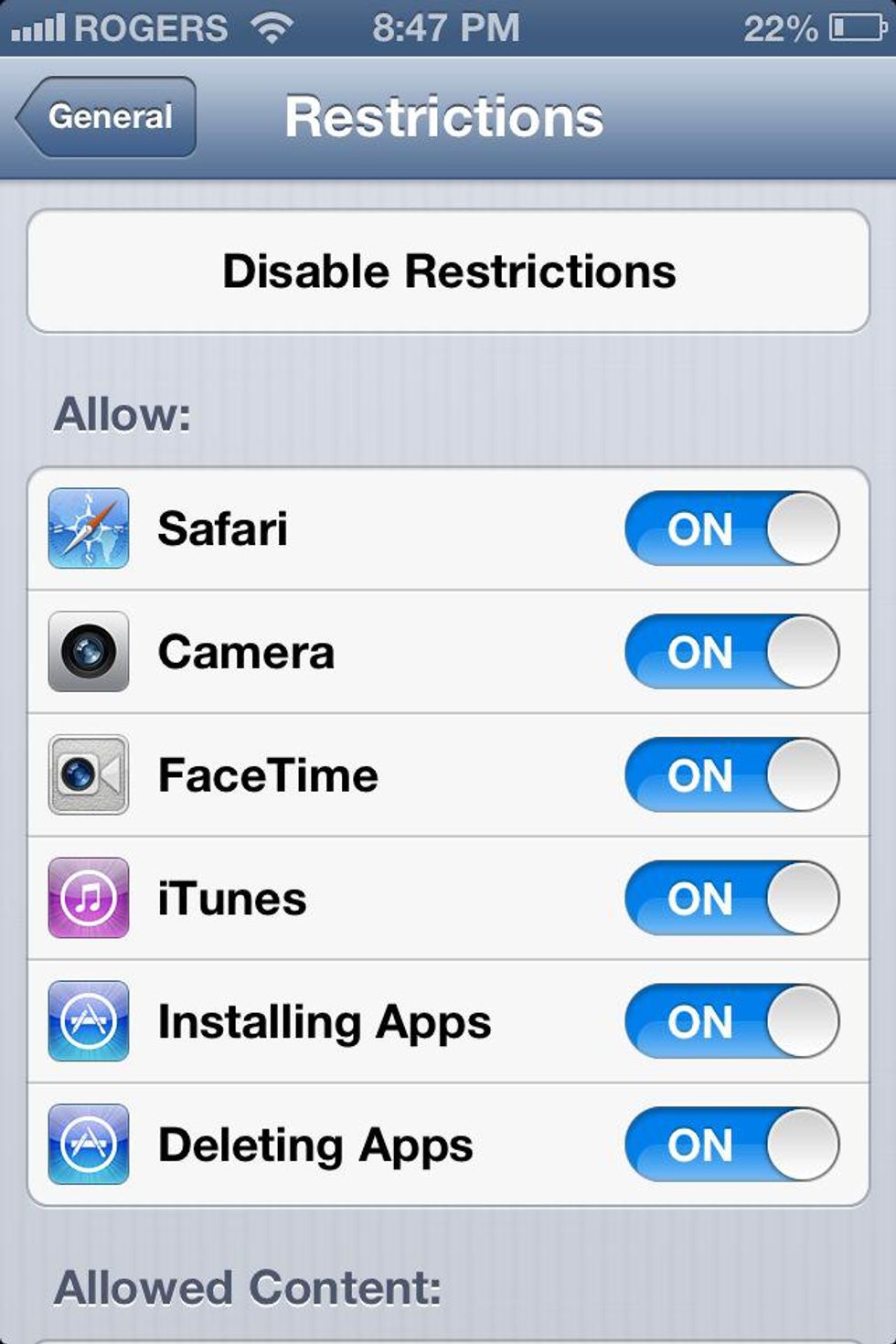Disable Installing Apps
Image resolution: width=896 pixels, height=1344 pixels.
[x=731, y=1021]
